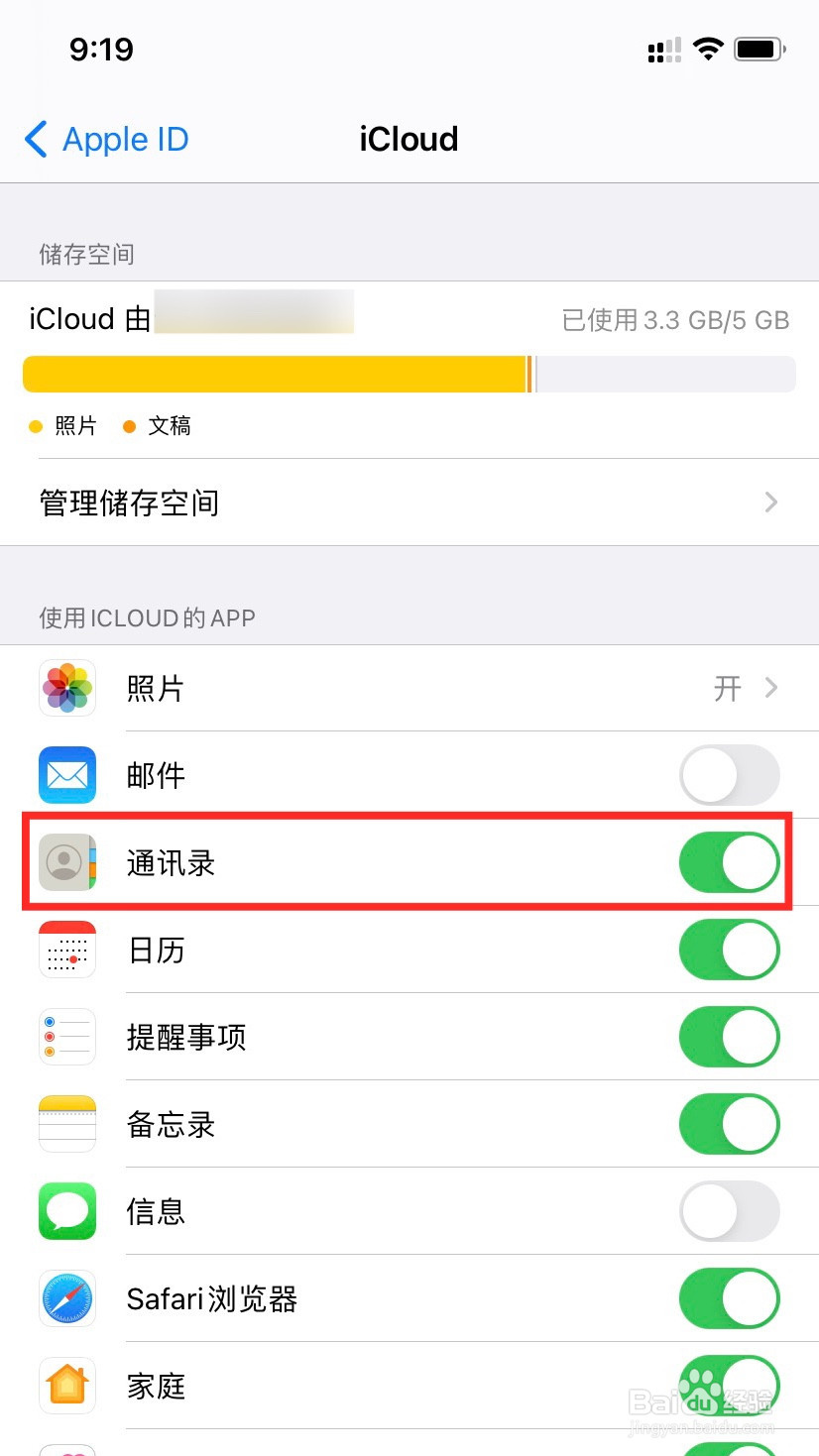Screen dimensions: 819x1456
Task: Tap the Home (家庭) app icon
Action: point(66,1386)
